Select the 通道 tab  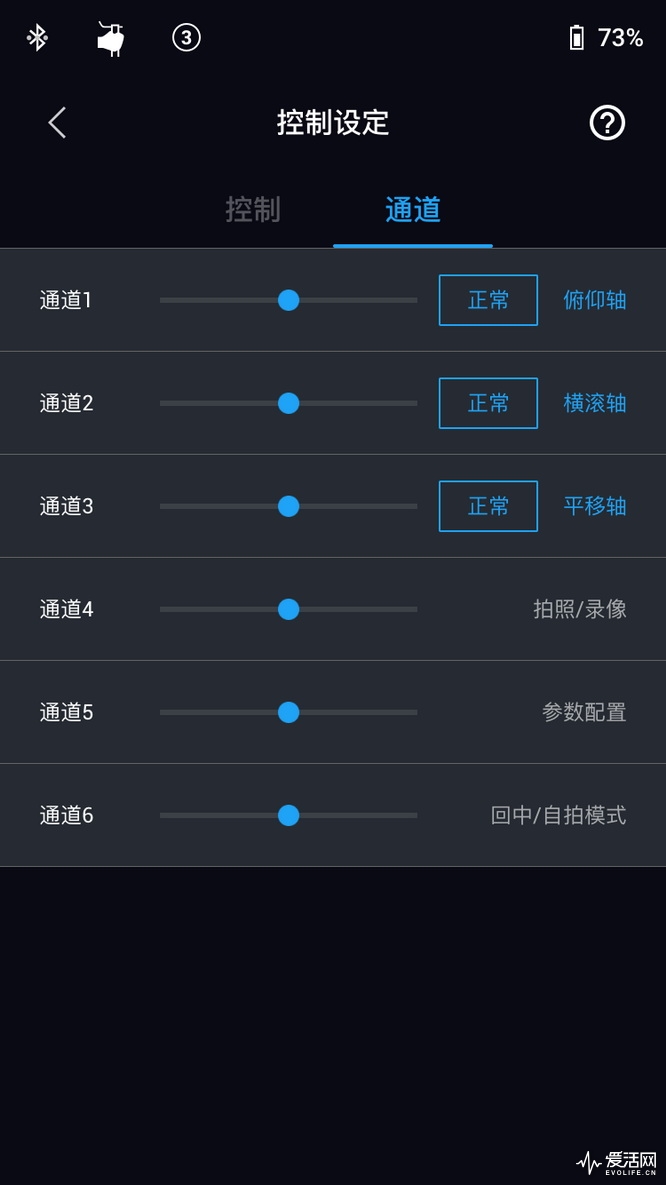coord(413,209)
